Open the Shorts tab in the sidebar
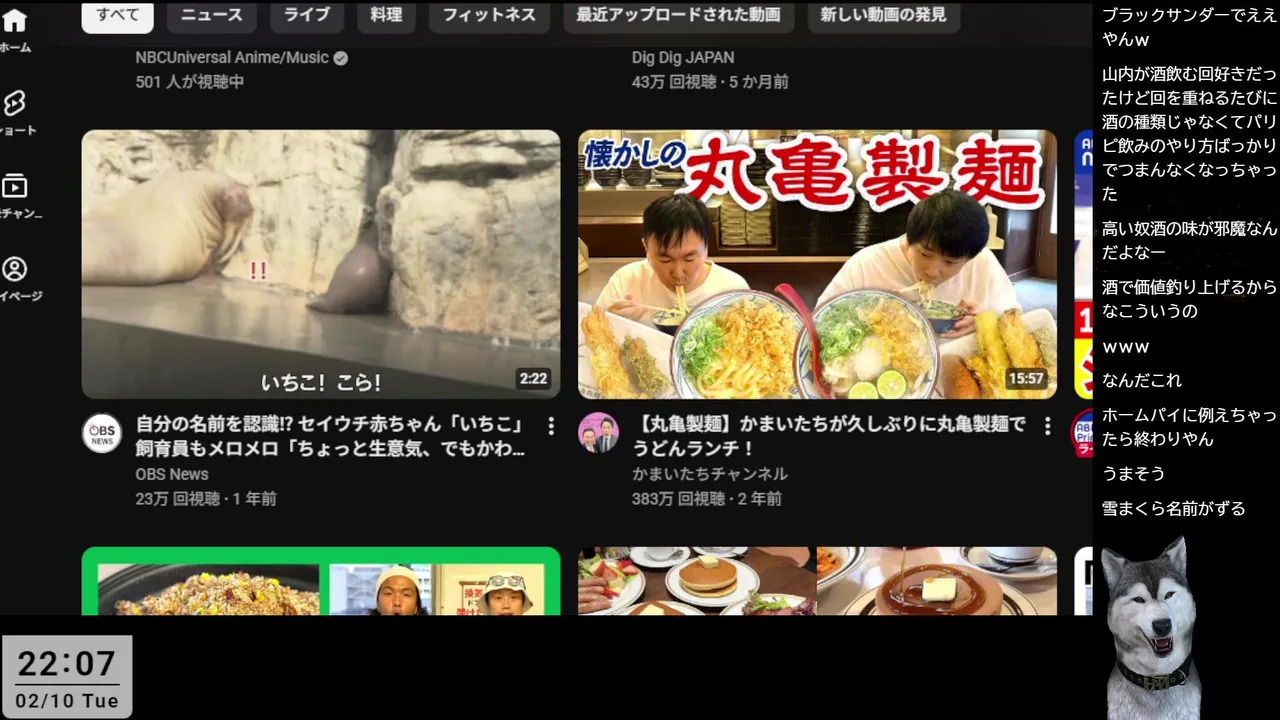This screenshot has width=1280, height=720. pyautogui.click(x=15, y=112)
